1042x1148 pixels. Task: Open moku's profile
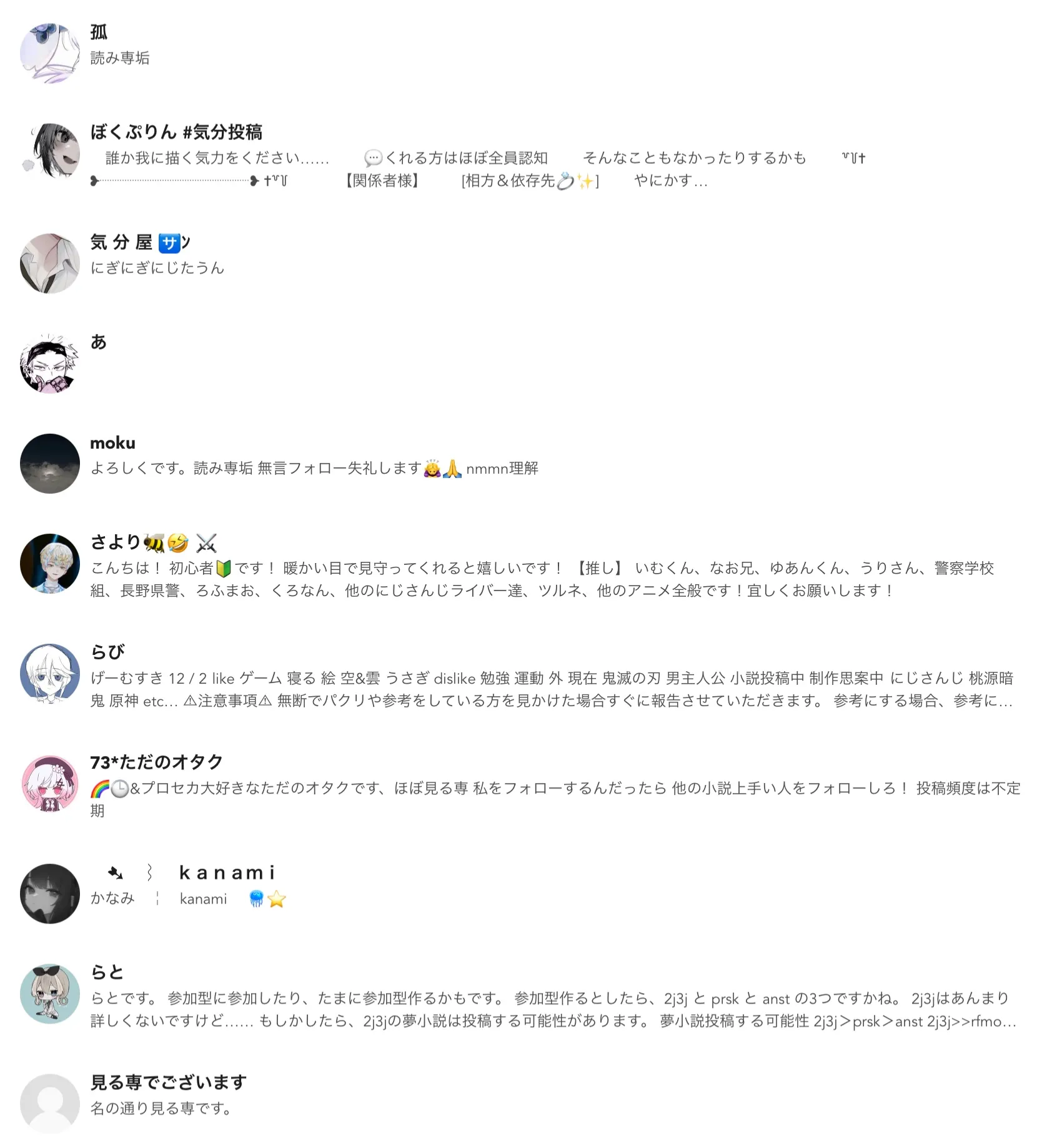pos(112,443)
